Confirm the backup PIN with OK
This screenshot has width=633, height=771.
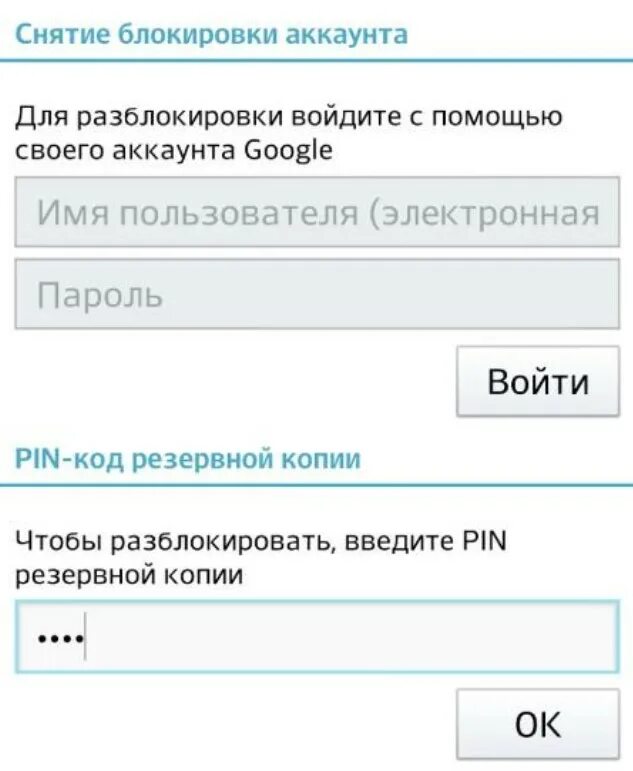click(x=538, y=724)
